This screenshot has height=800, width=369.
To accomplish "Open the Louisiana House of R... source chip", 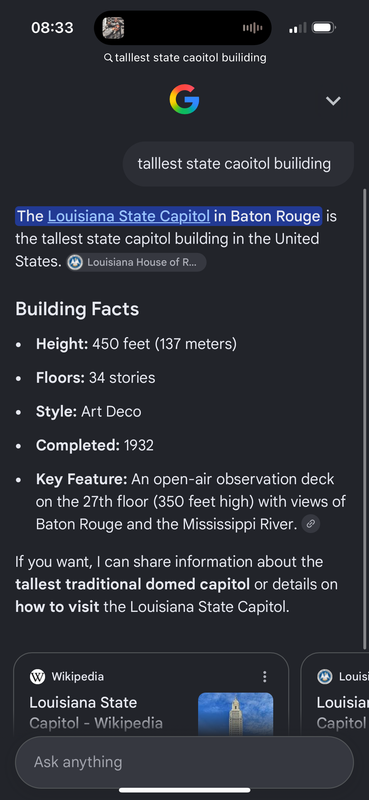I will click(137, 262).
